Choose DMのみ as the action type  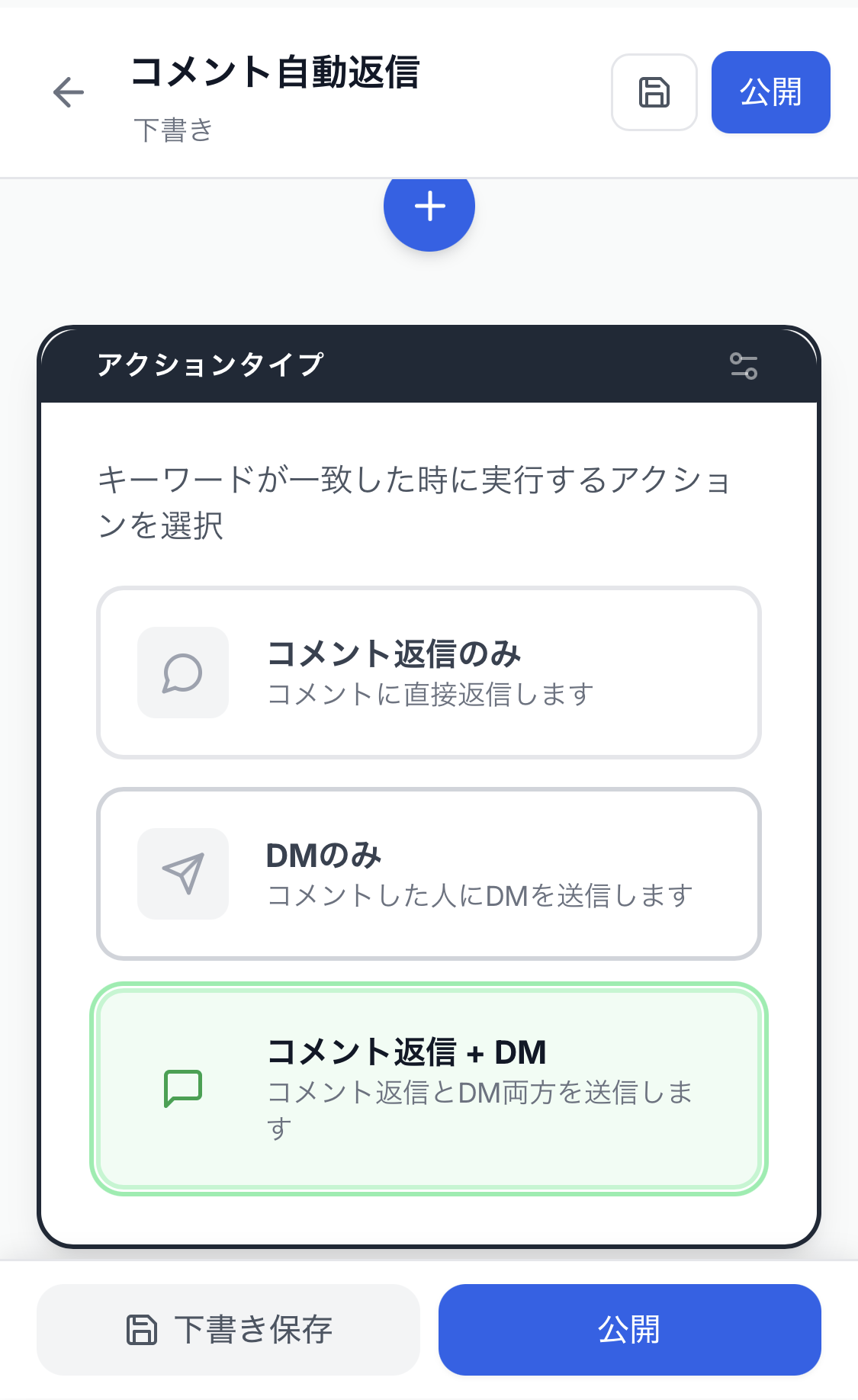[x=429, y=874]
